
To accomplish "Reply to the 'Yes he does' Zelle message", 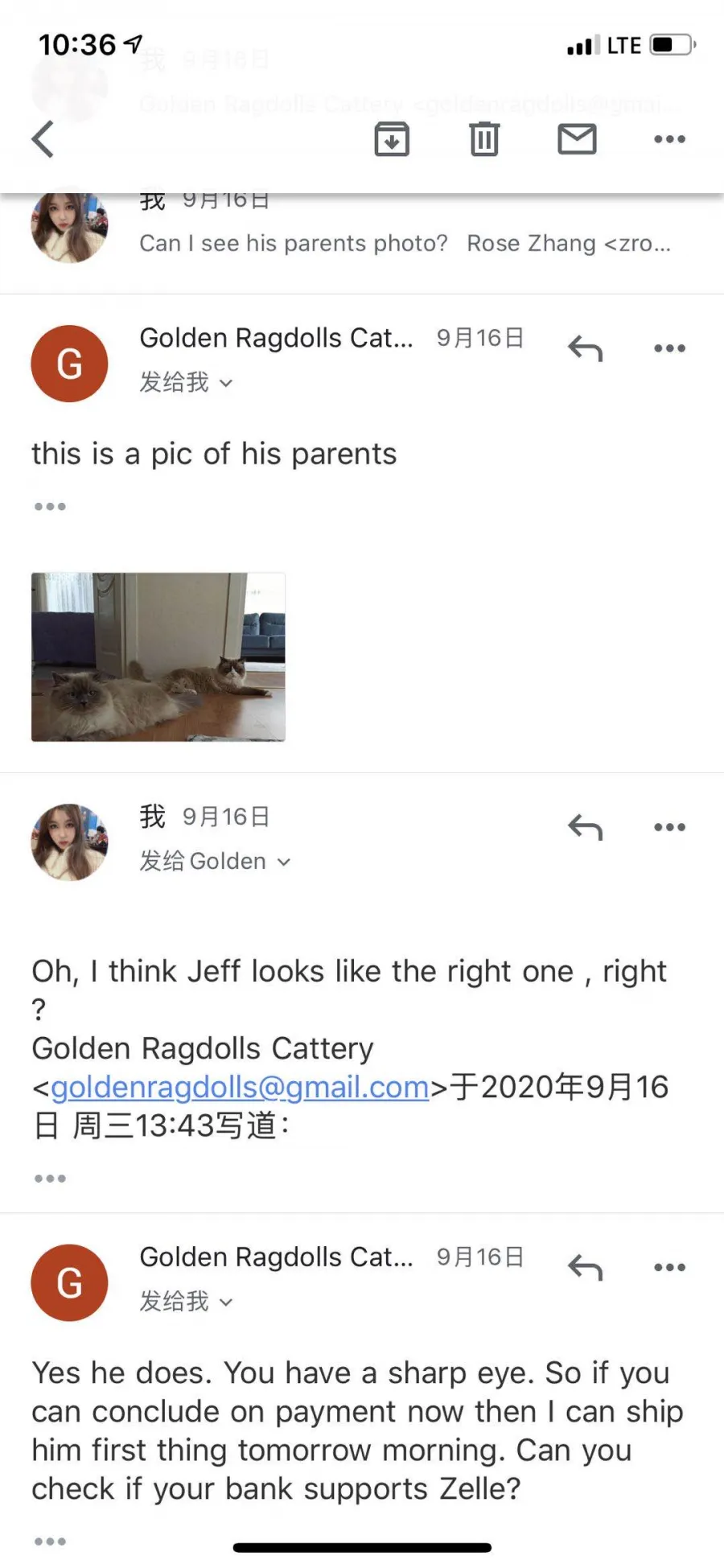I will click(586, 1267).
